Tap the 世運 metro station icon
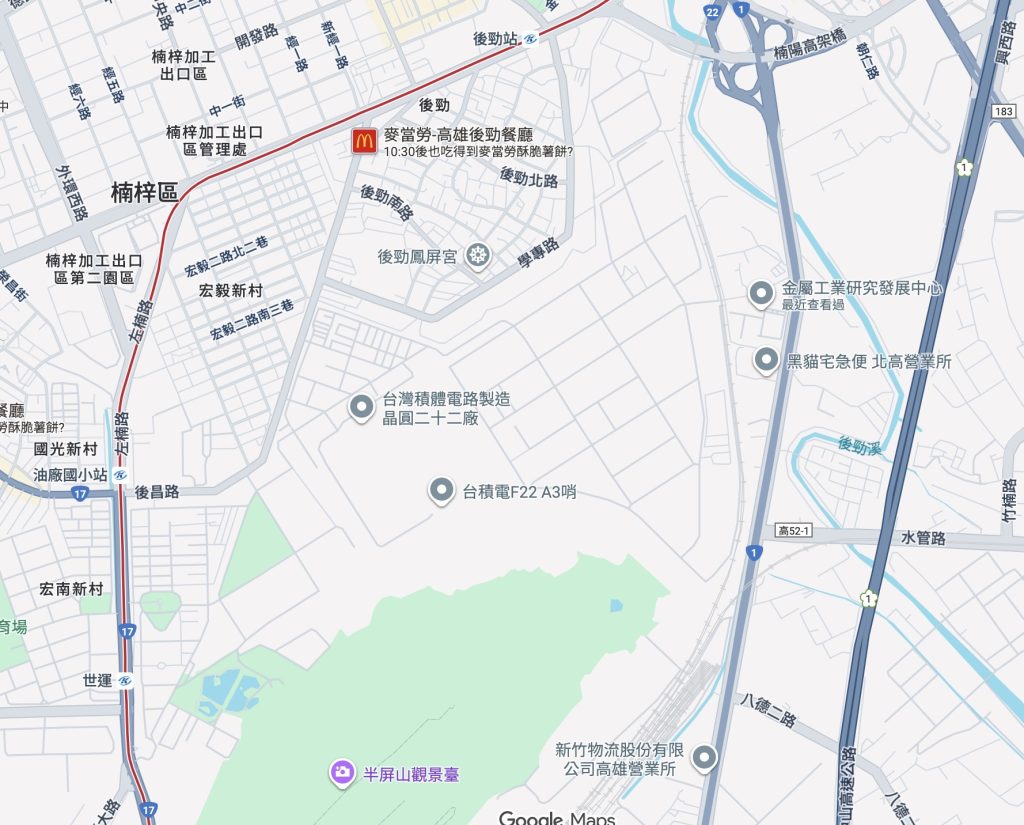This screenshot has height=825, width=1024. [125, 680]
